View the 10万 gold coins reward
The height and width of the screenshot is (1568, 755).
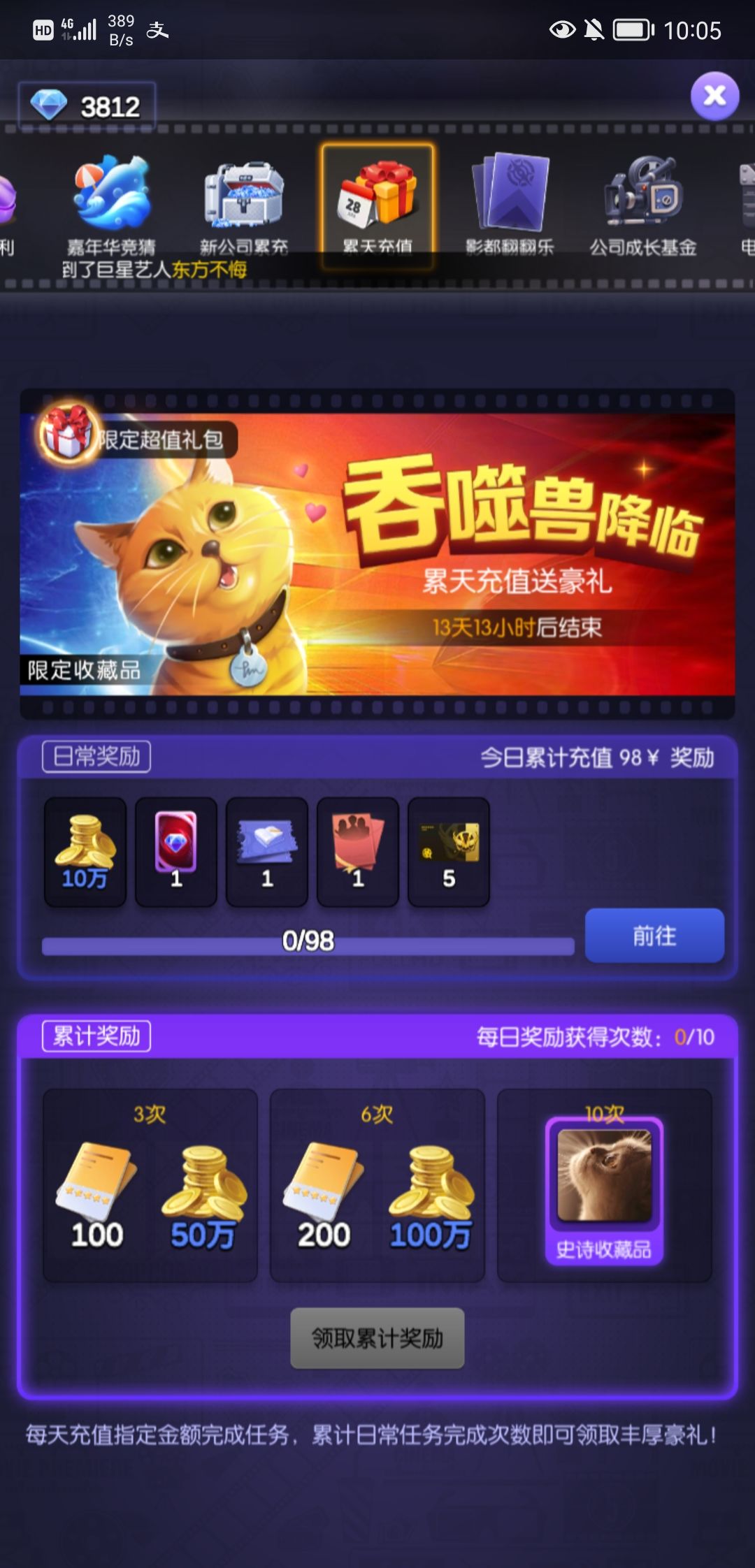pos(85,852)
